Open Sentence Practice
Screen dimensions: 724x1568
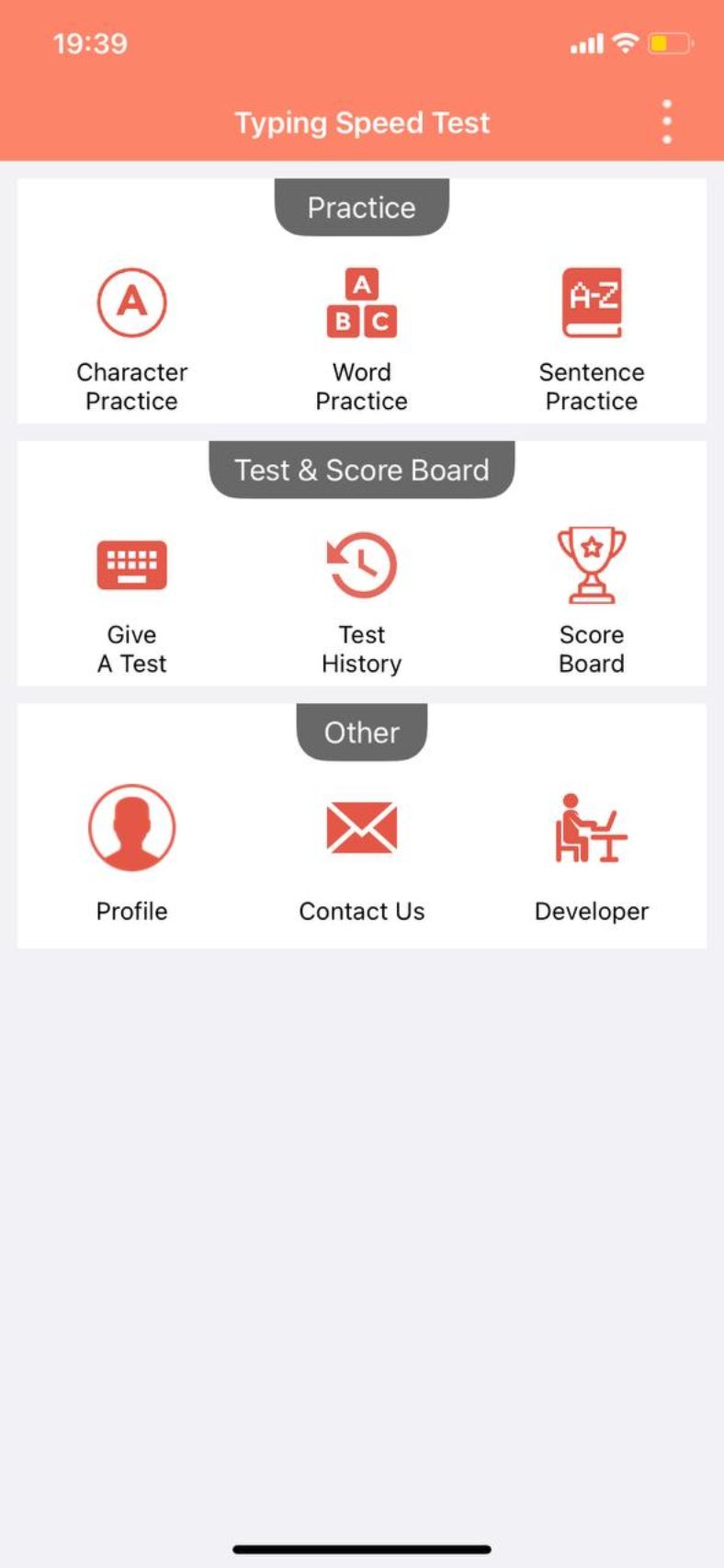click(x=592, y=301)
